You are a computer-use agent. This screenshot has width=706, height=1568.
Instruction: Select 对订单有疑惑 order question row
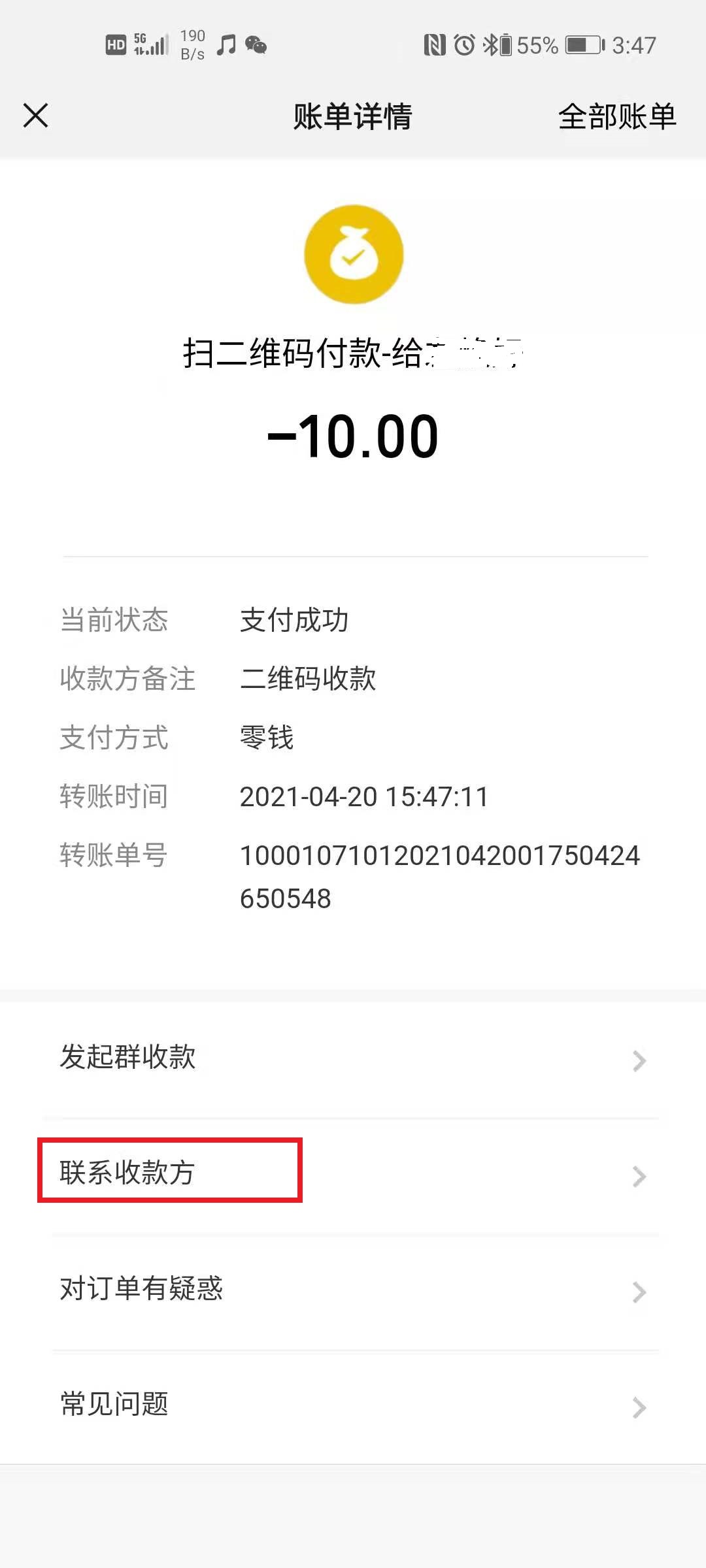coord(353,1290)
